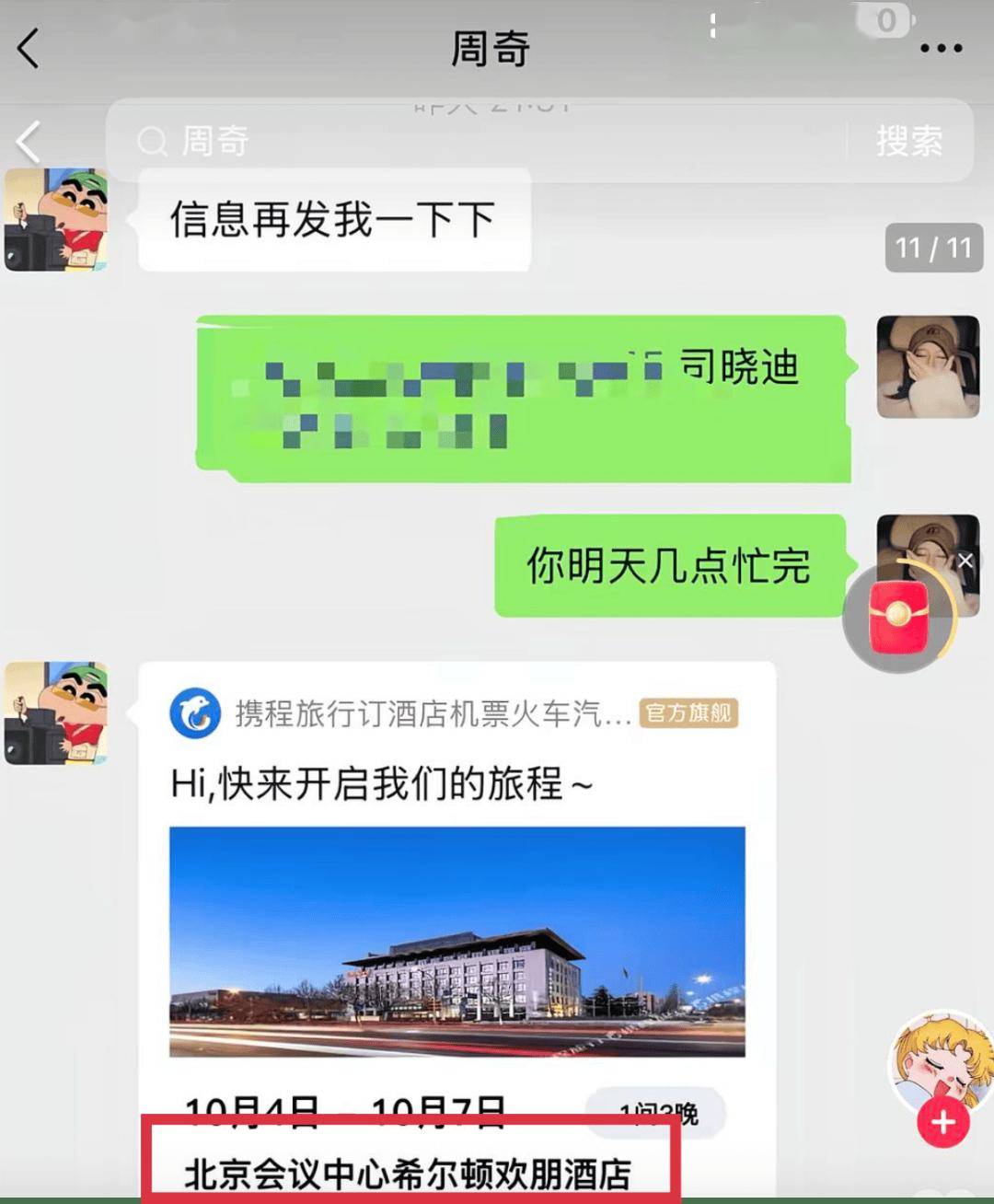This screenshot has height=1204, width=994.
Task: Open your avatar beside the 司晓迪 message
Action: click(x=927, y=366)
